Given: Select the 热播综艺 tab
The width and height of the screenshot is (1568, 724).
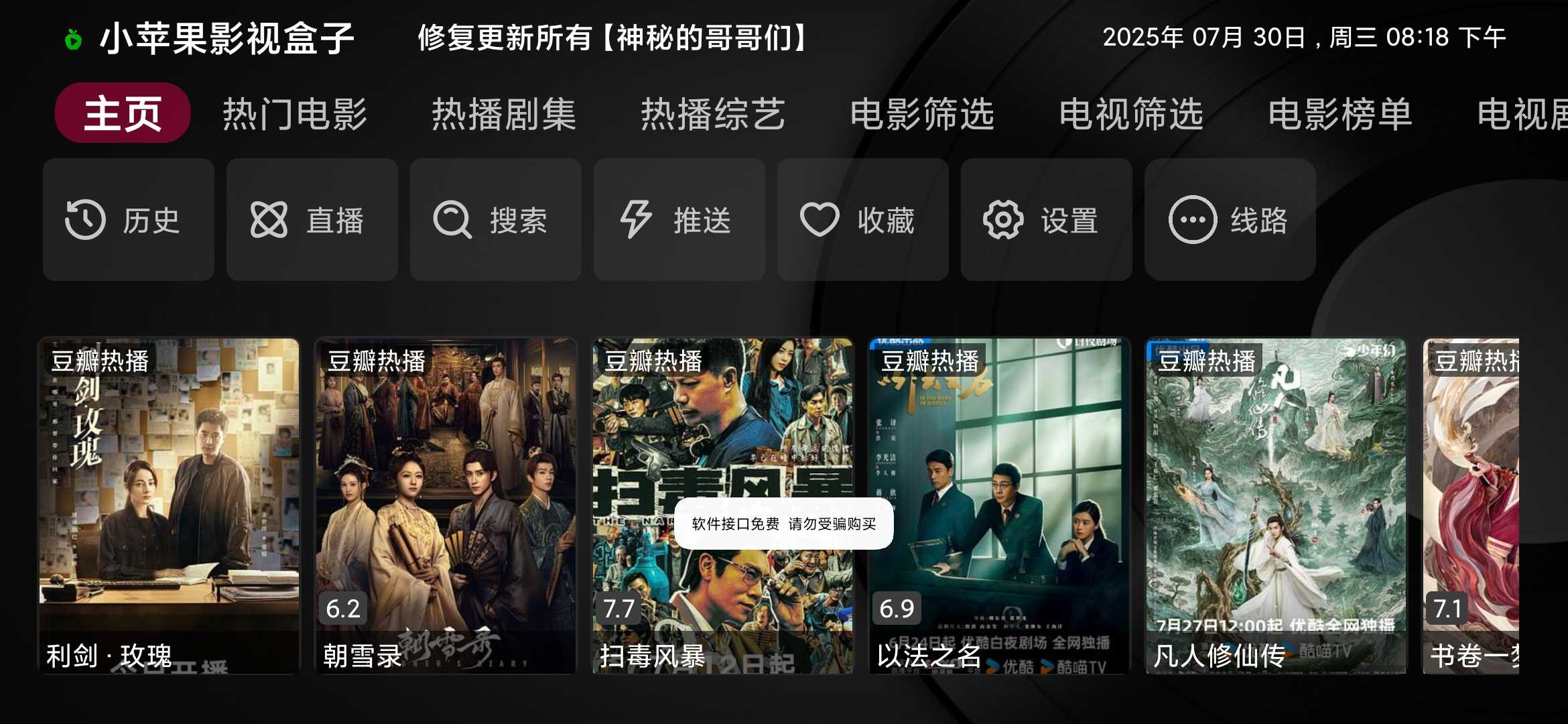Looking at the screenshot, I should pyautogui.click(x=713, y=114).
